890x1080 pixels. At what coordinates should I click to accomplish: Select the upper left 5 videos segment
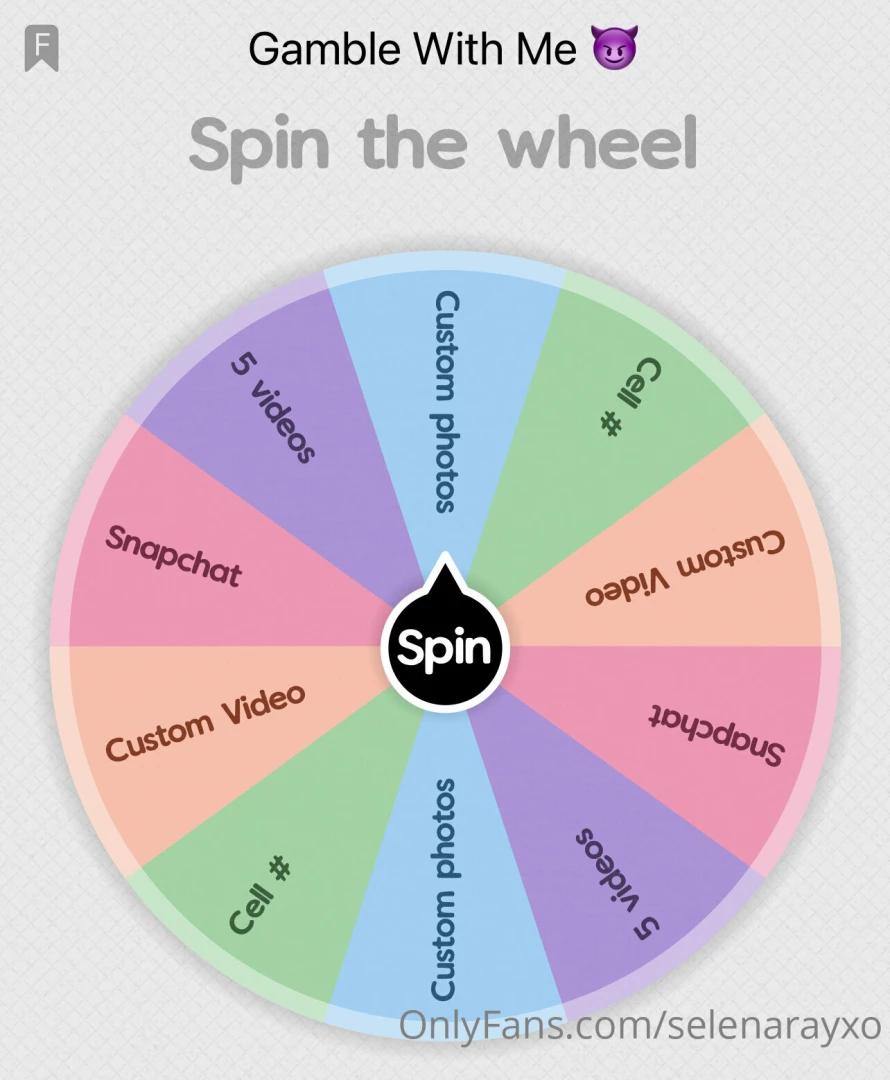[270, 405]
